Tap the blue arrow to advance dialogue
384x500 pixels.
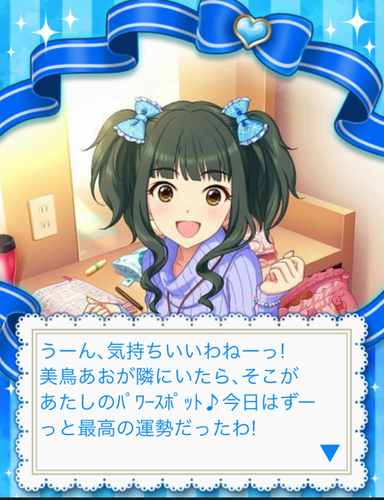click(x=330, y=453)
